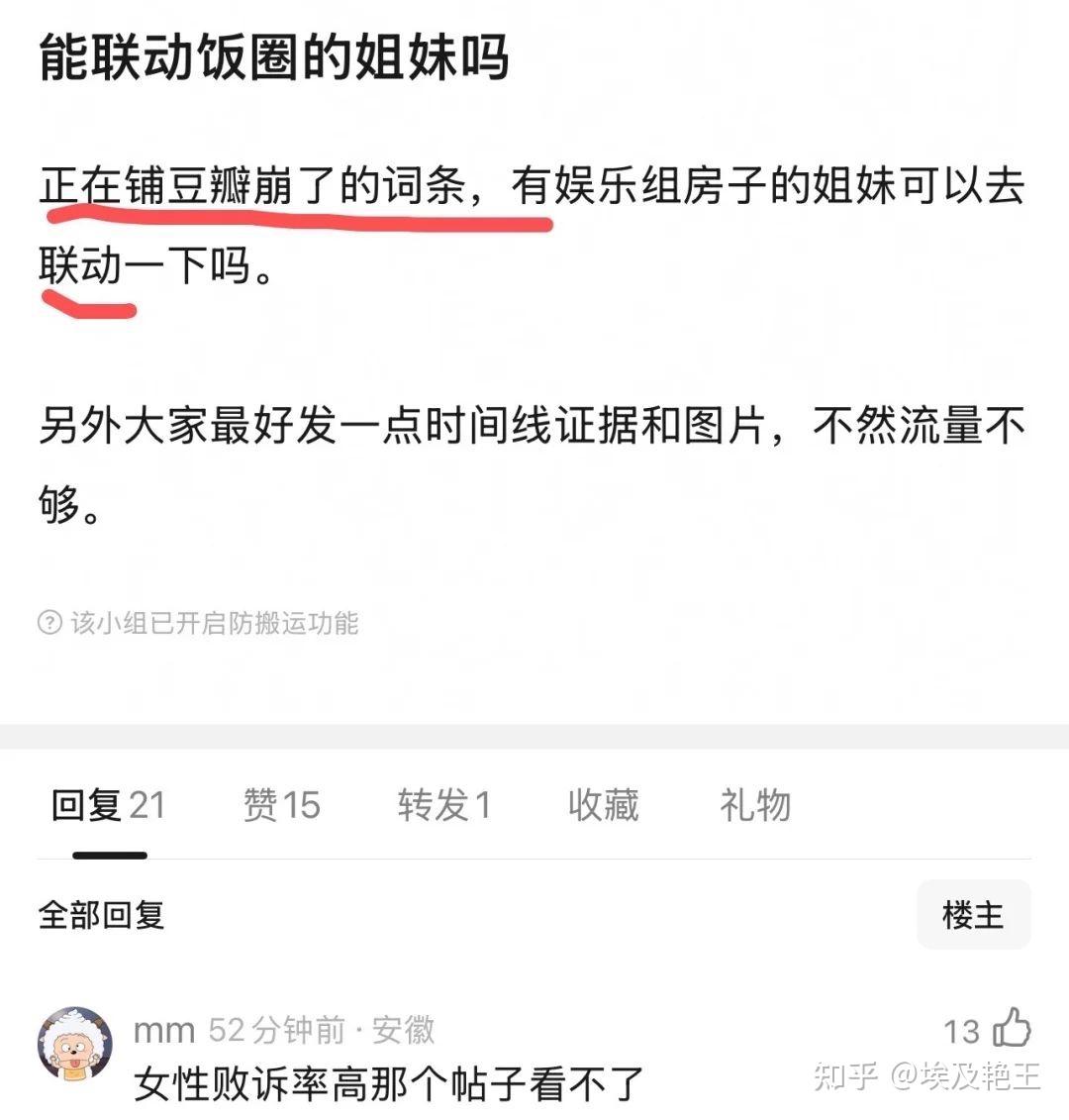Switch to the 转发 1 tab
The width and height of the screenshot is (1069, 1120).
pyautogui.click(x=444, y=805)
